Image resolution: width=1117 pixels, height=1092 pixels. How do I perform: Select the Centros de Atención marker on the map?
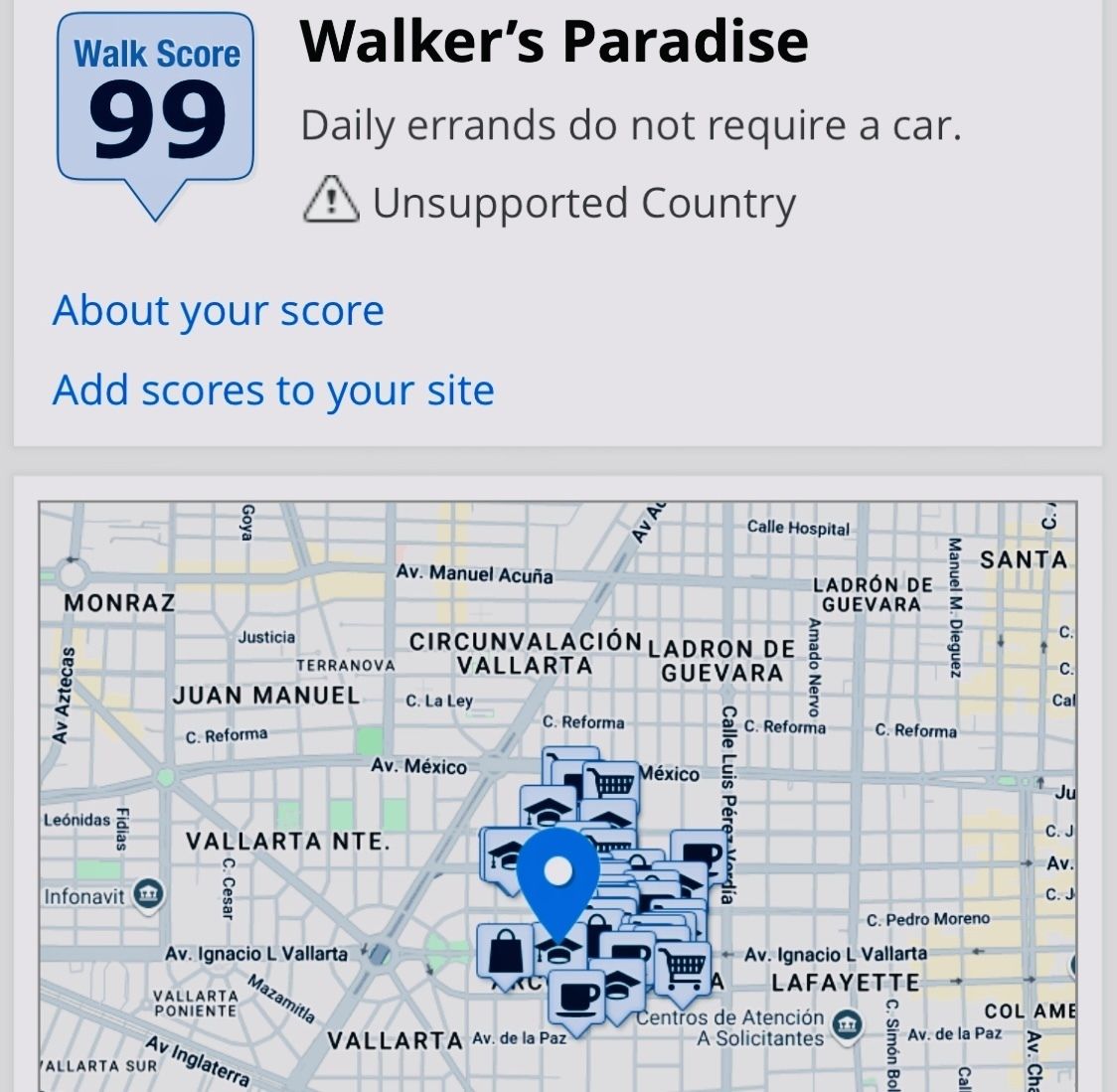tap(846, 1026)
